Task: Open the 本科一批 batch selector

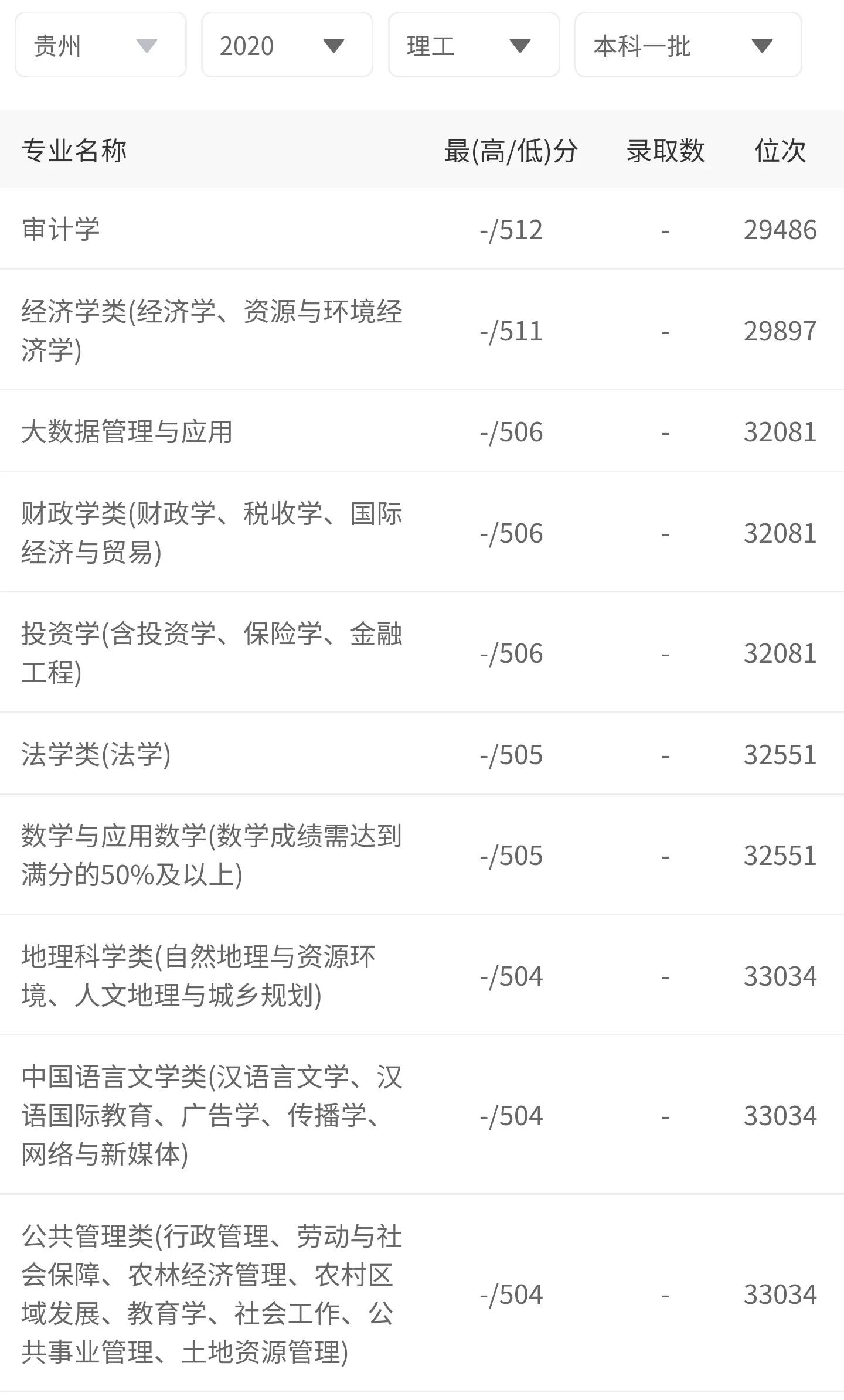Action: (689, 46)
